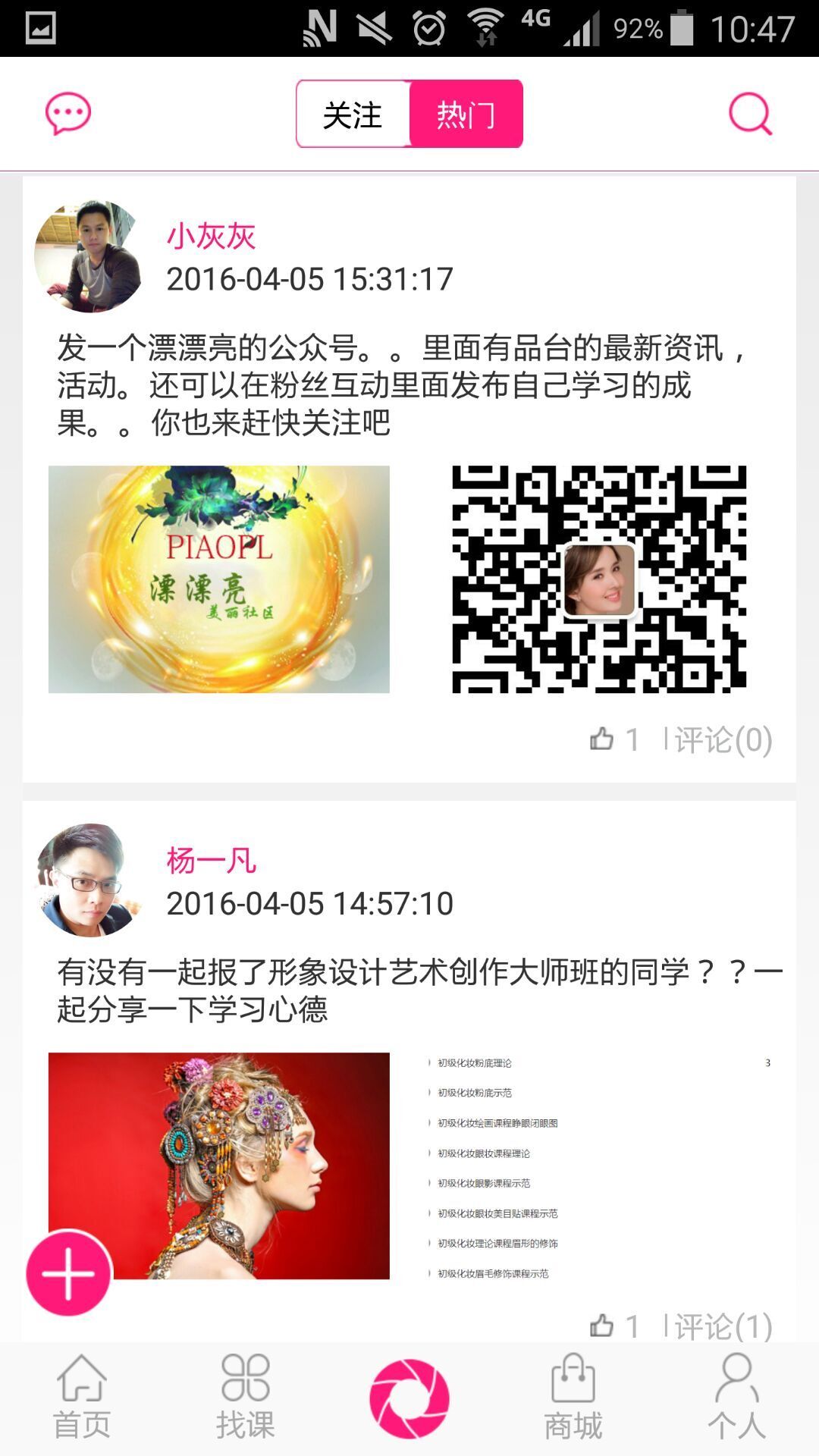
Task: Open the 个人 profile icon
Action: click(x=734, y=1399)
